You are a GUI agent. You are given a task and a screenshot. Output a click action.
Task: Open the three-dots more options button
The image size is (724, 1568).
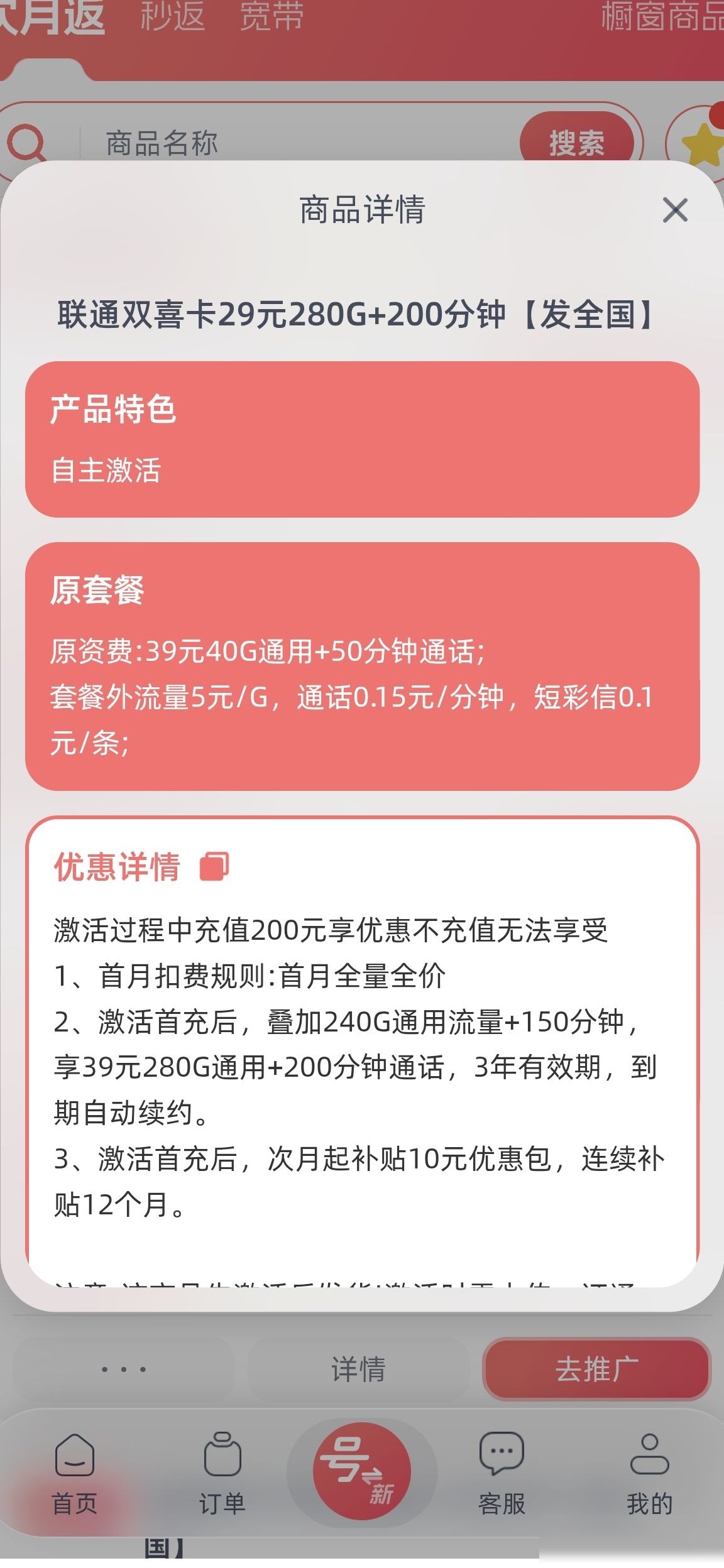[124, 1369]
